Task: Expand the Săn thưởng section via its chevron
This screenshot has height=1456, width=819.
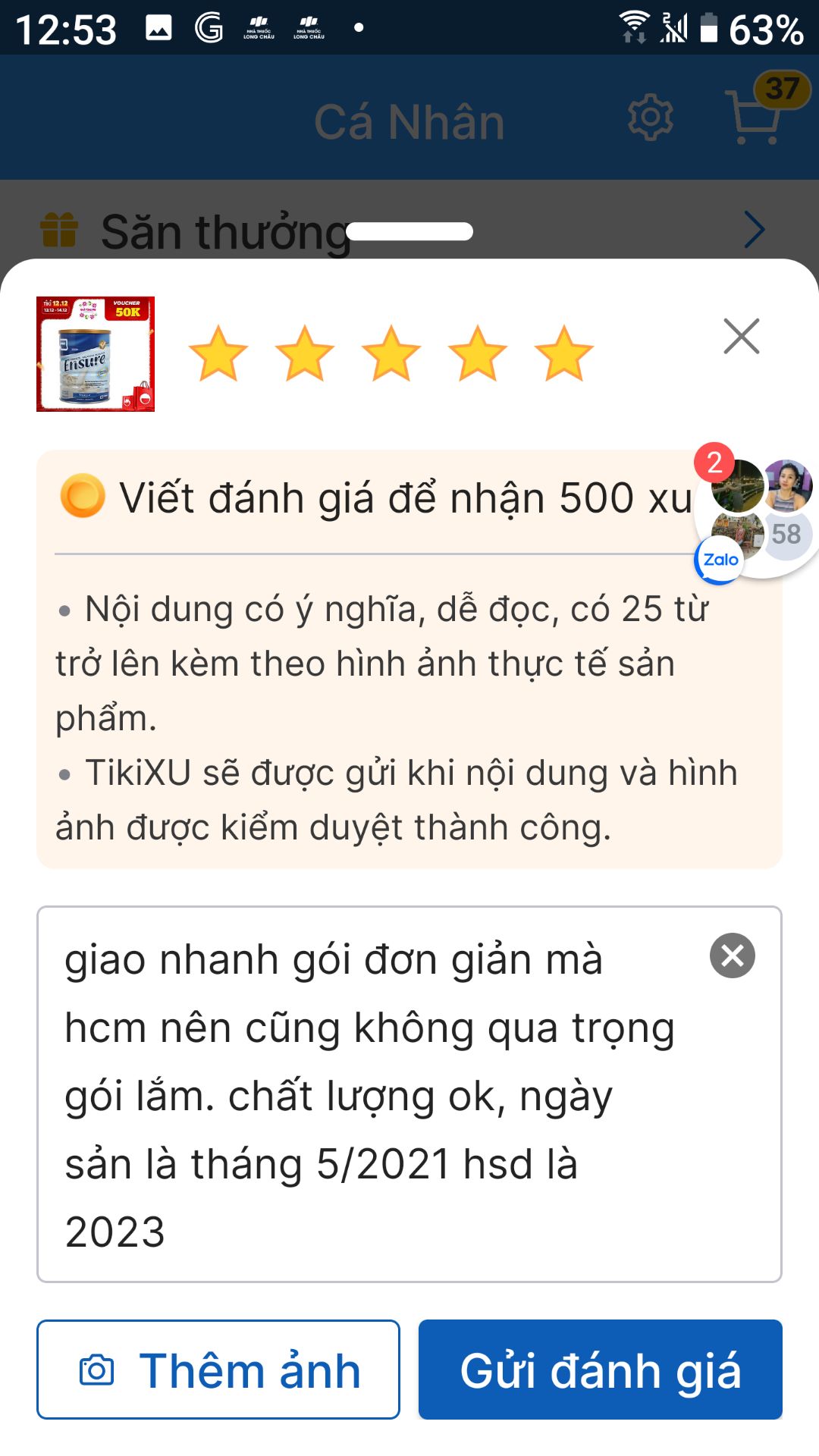Action: (x=754, y=229)
